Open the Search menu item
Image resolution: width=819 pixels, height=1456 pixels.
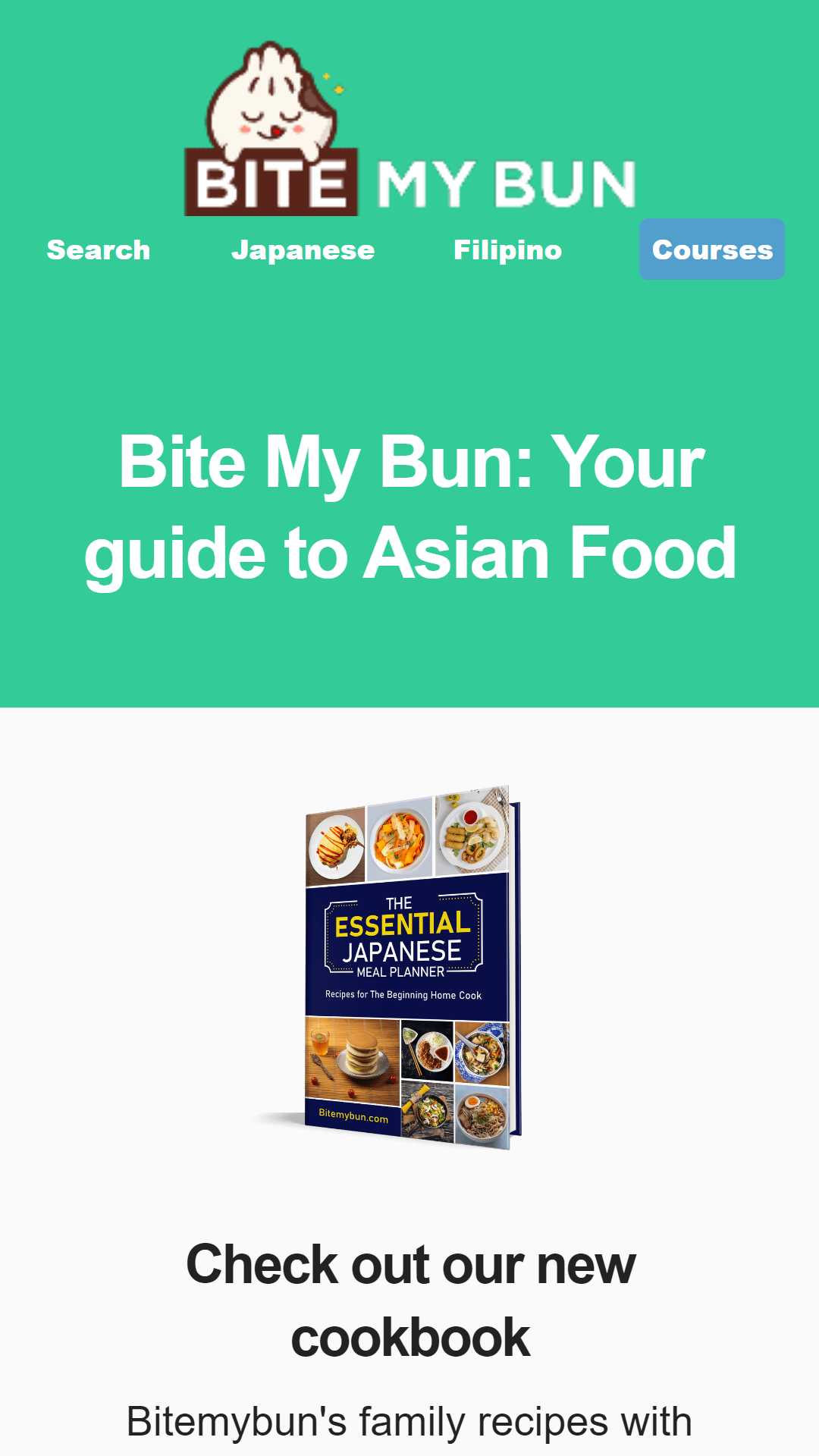tap(99, 250)
